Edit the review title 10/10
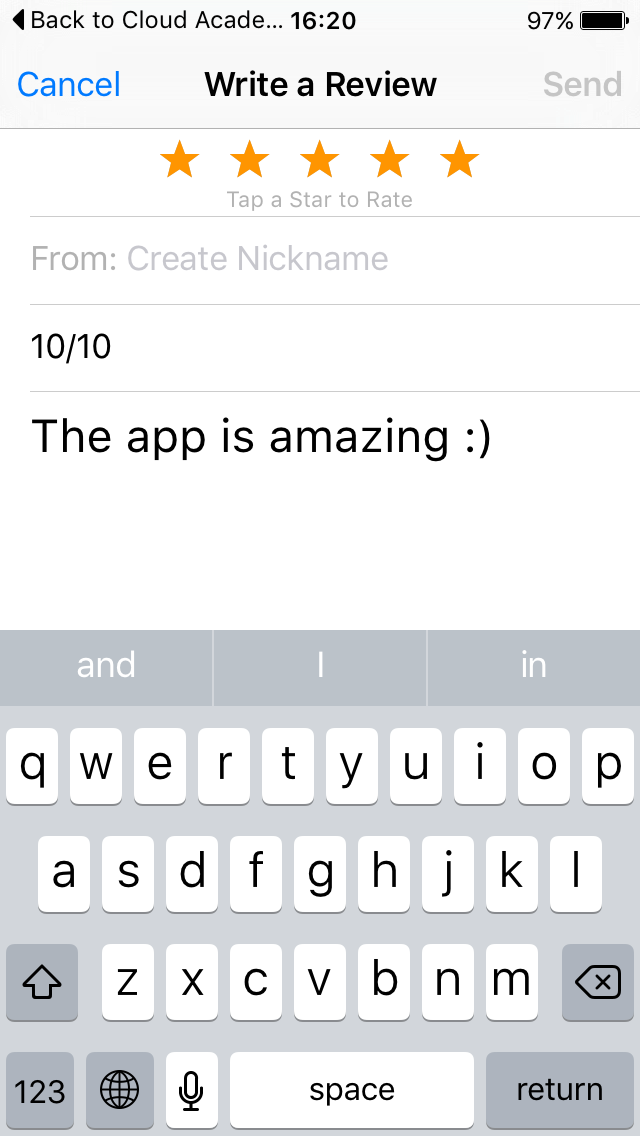This screenshot has height=1136, width=640. pyautogui.click(x=72, y=347)
